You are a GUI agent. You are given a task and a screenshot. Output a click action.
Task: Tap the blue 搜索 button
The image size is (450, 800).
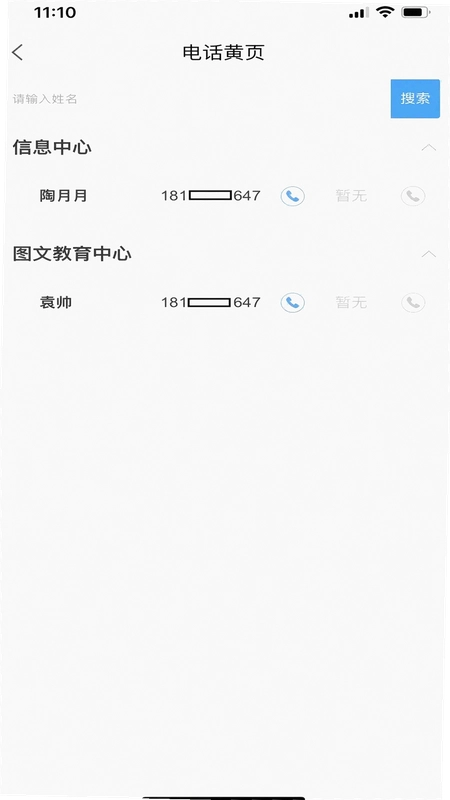click(x=415, y=98)
